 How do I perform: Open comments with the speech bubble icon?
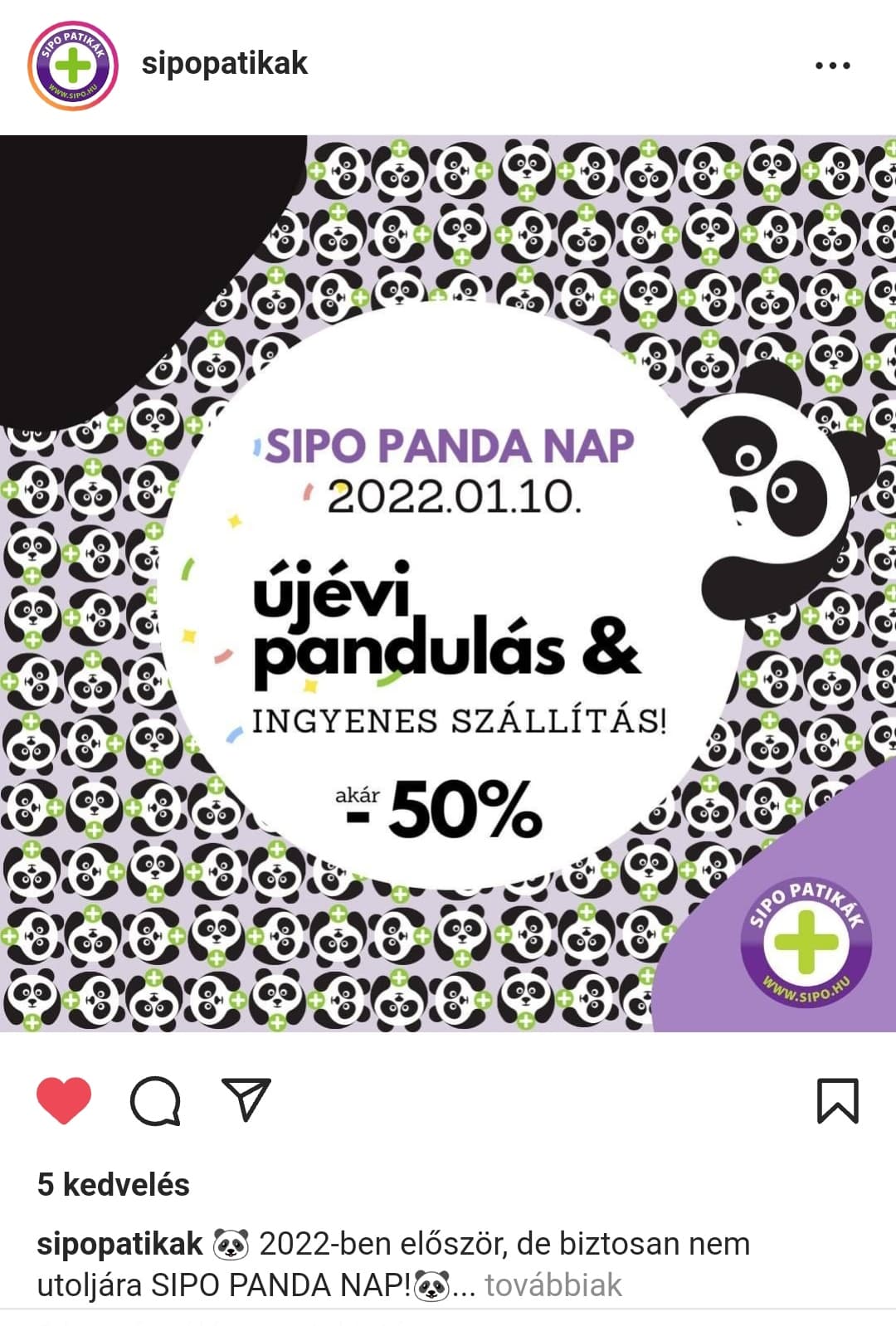click(155, 1100)
